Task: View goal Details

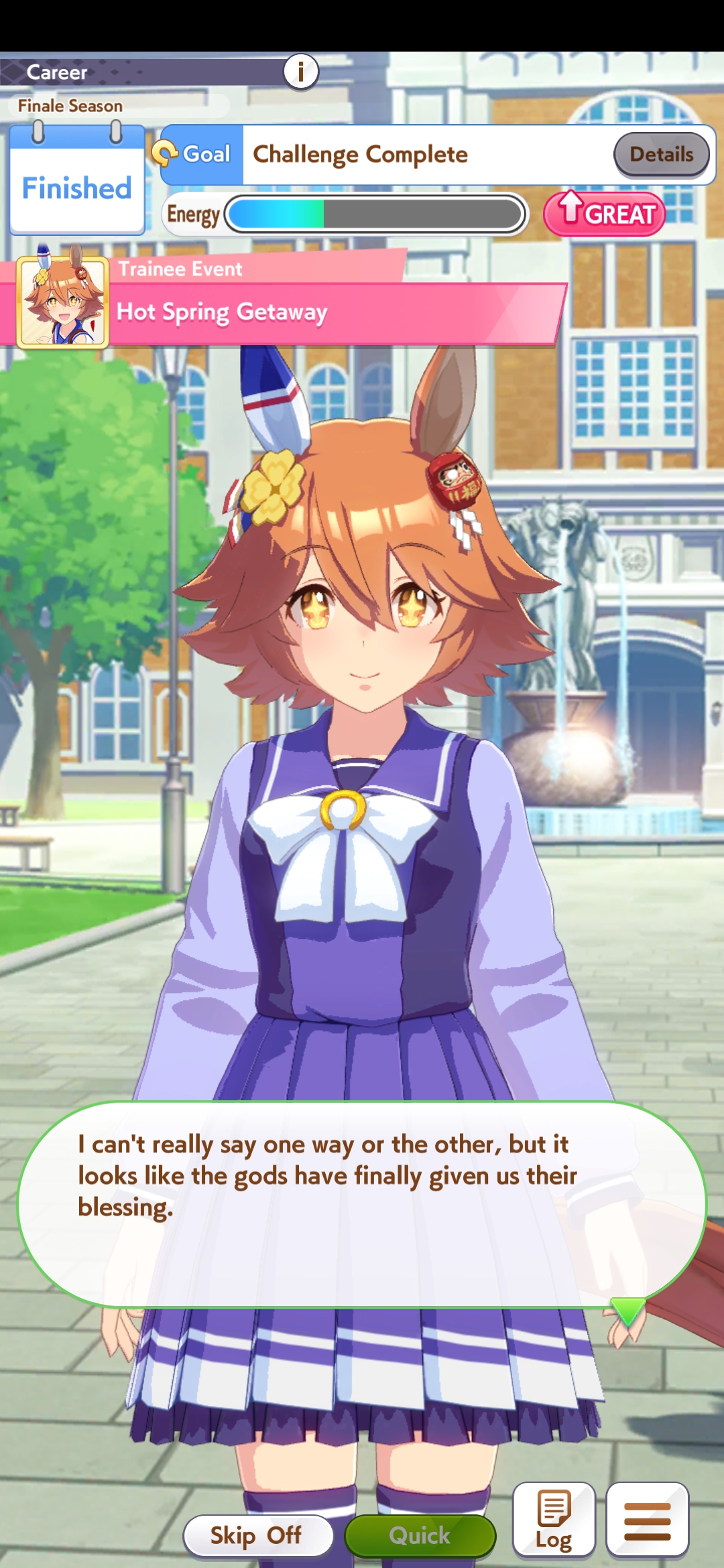Action: click(x=662, y=154)
